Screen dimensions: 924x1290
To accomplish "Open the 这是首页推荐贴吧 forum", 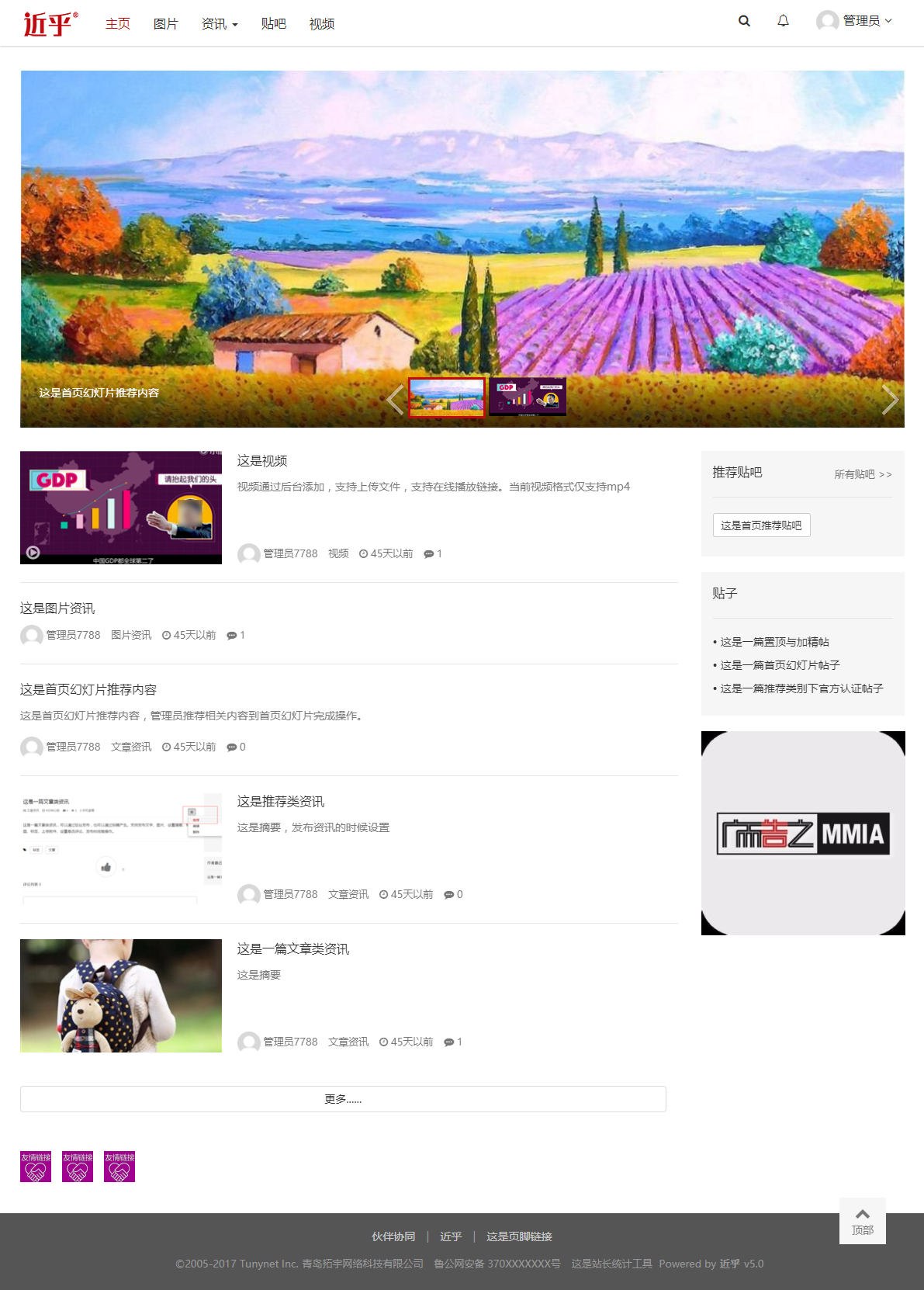I will (x=761, y=525).
